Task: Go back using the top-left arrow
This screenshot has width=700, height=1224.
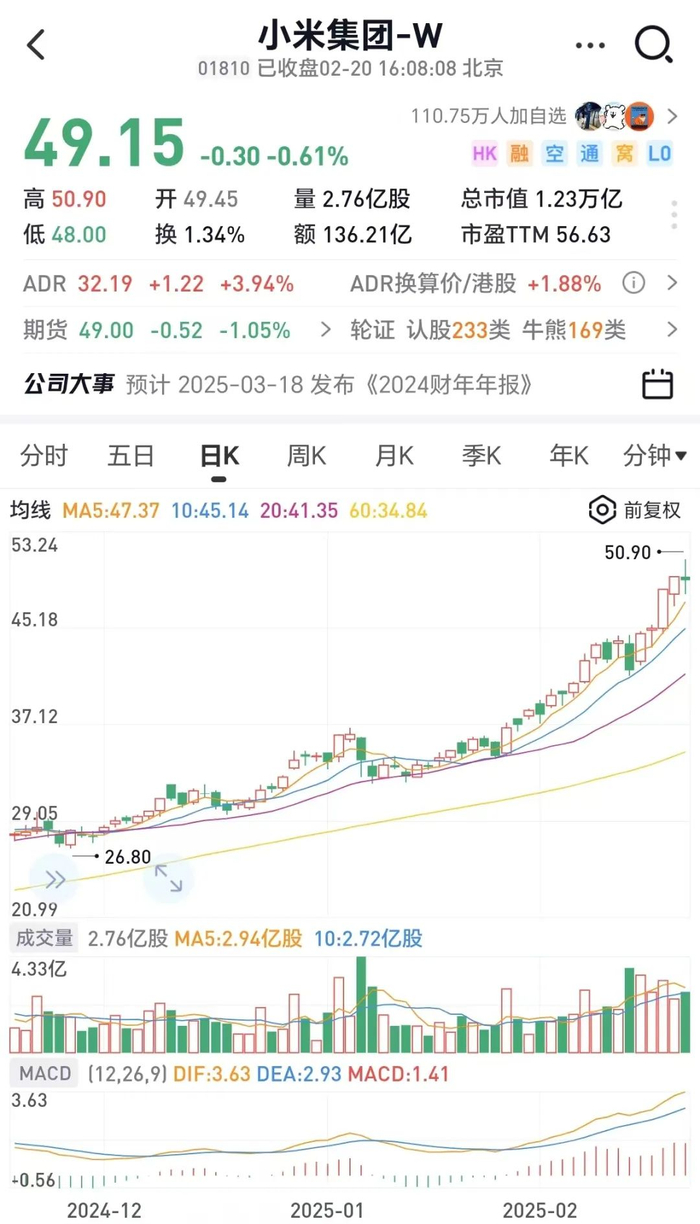Action: (37, 45)
